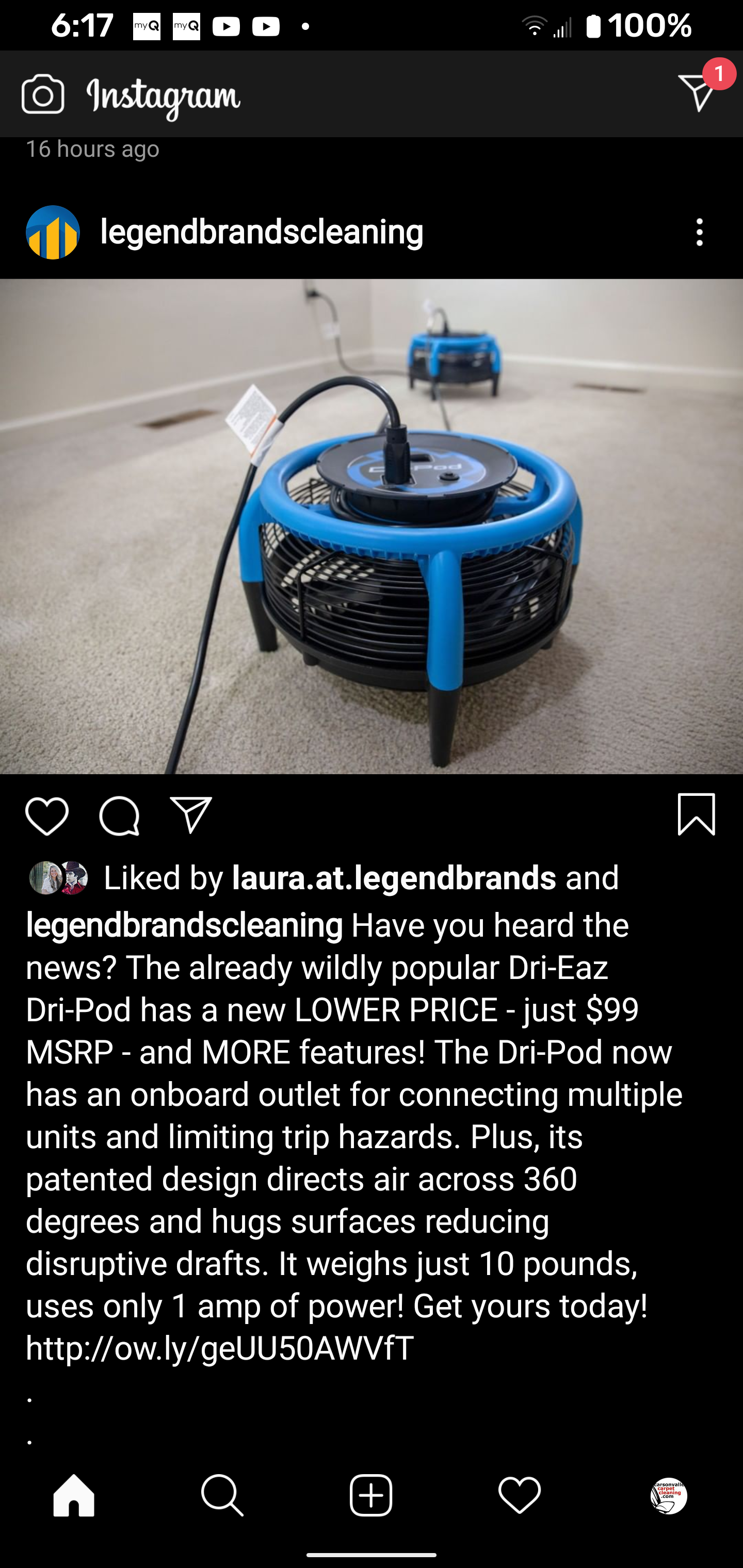This screenshot has height=1568, width=743.
Task: View the Dri-Pod air mover photo
Action: [372, 527]
